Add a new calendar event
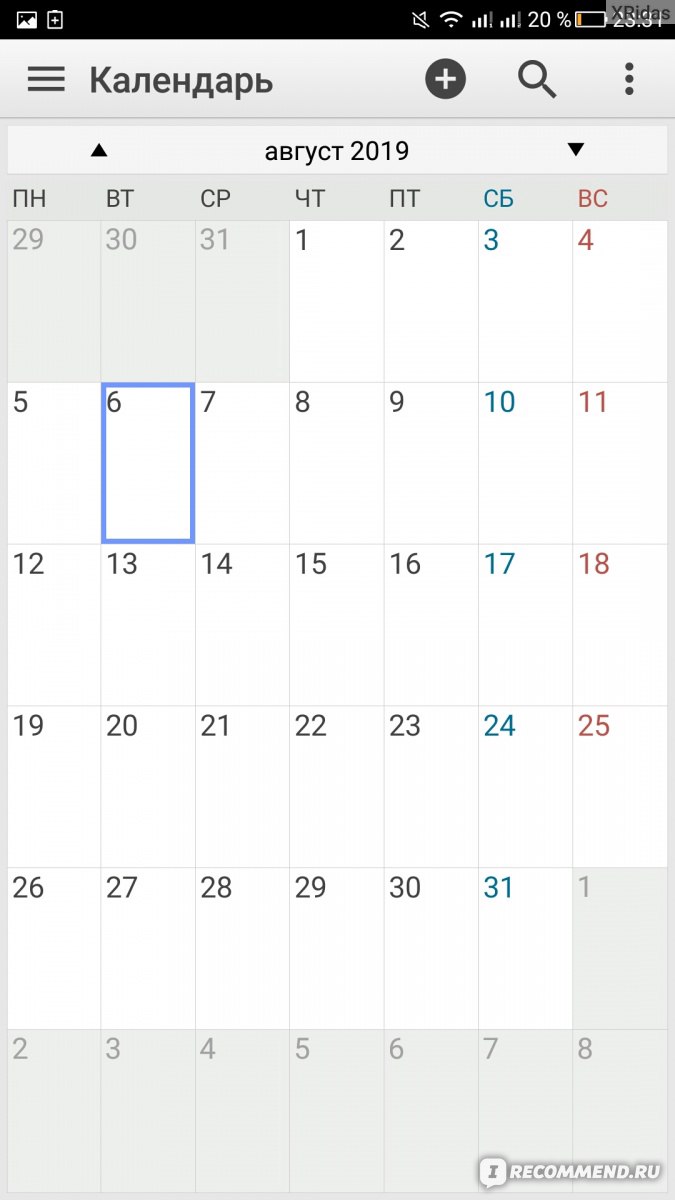Image resolution: width=675 pixels, height=1200 pixels. [x=445, y=79]
